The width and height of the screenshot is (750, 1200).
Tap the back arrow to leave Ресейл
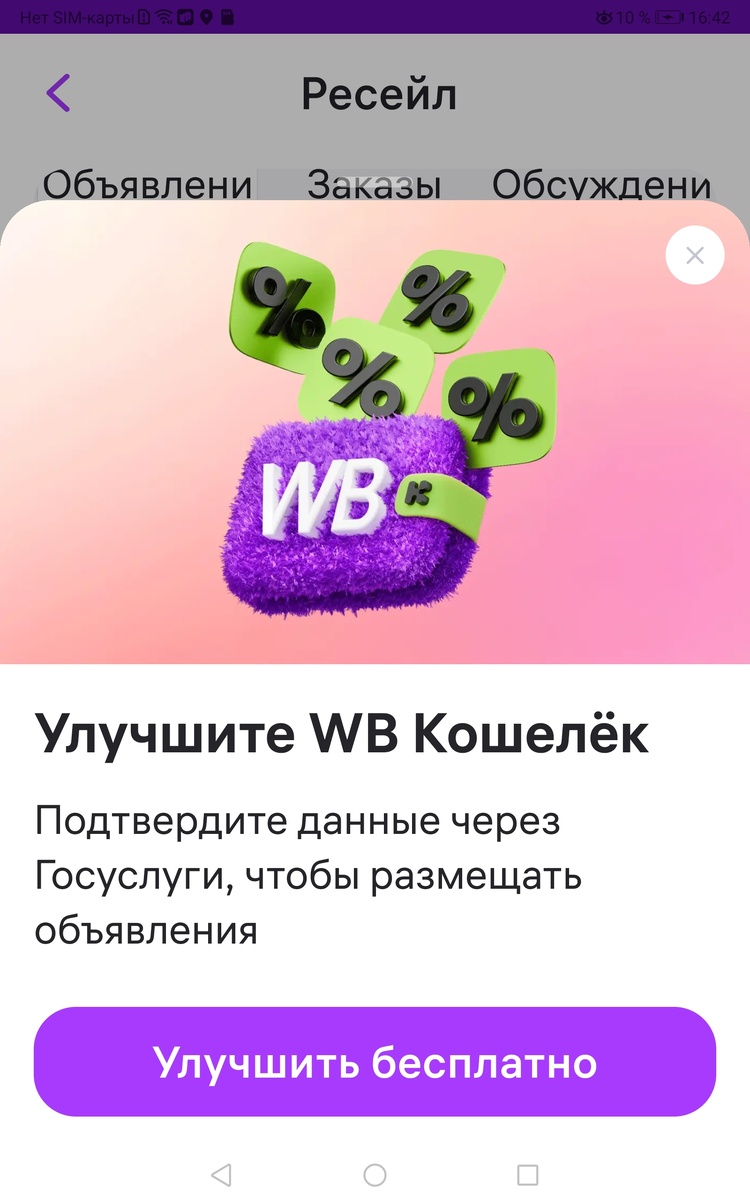click(57, 92)
